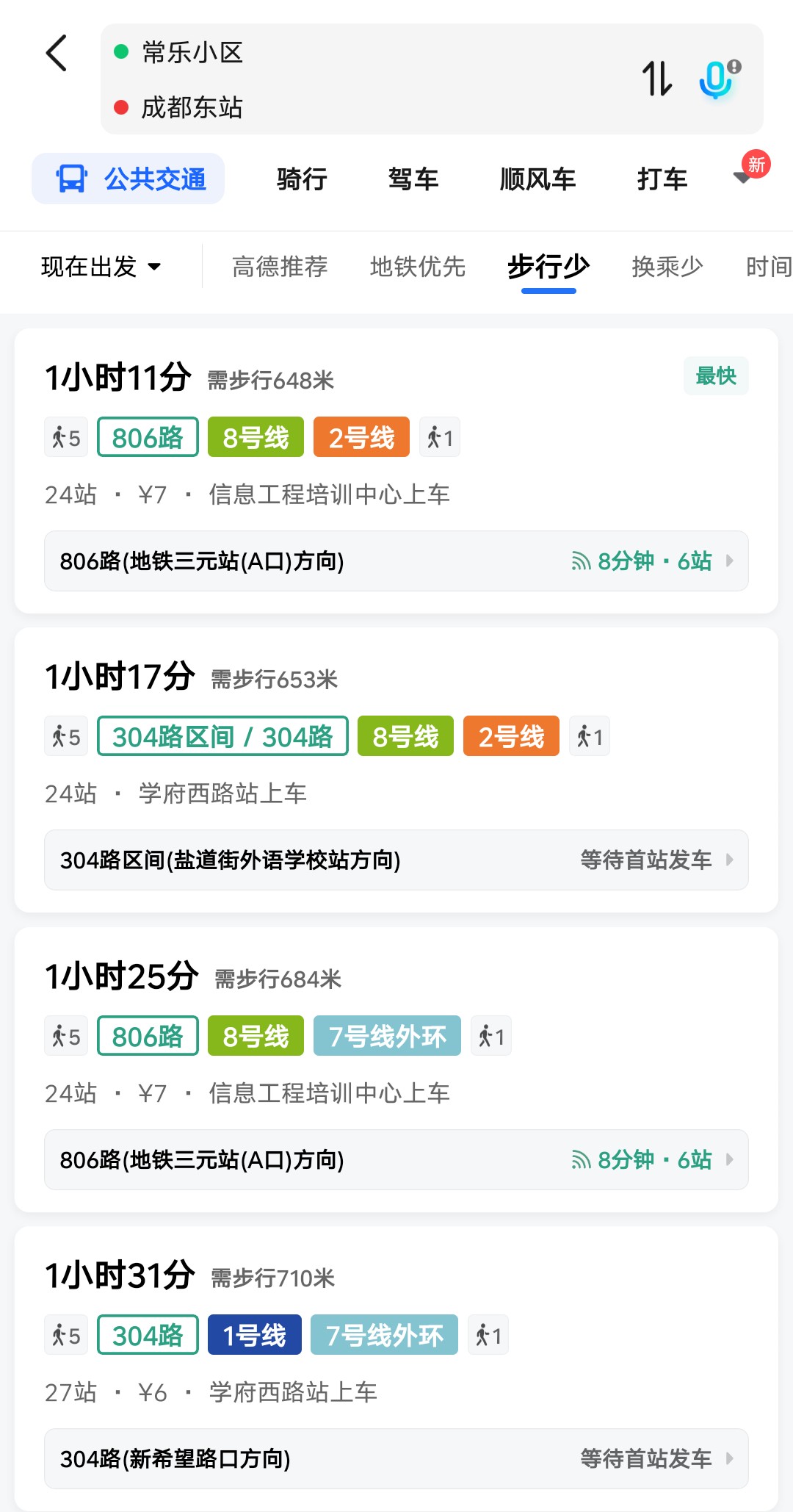The width and height of the screenshot is (793, 1512).
Task: Sort routes by 地铁优先
Action: point(417,266)
